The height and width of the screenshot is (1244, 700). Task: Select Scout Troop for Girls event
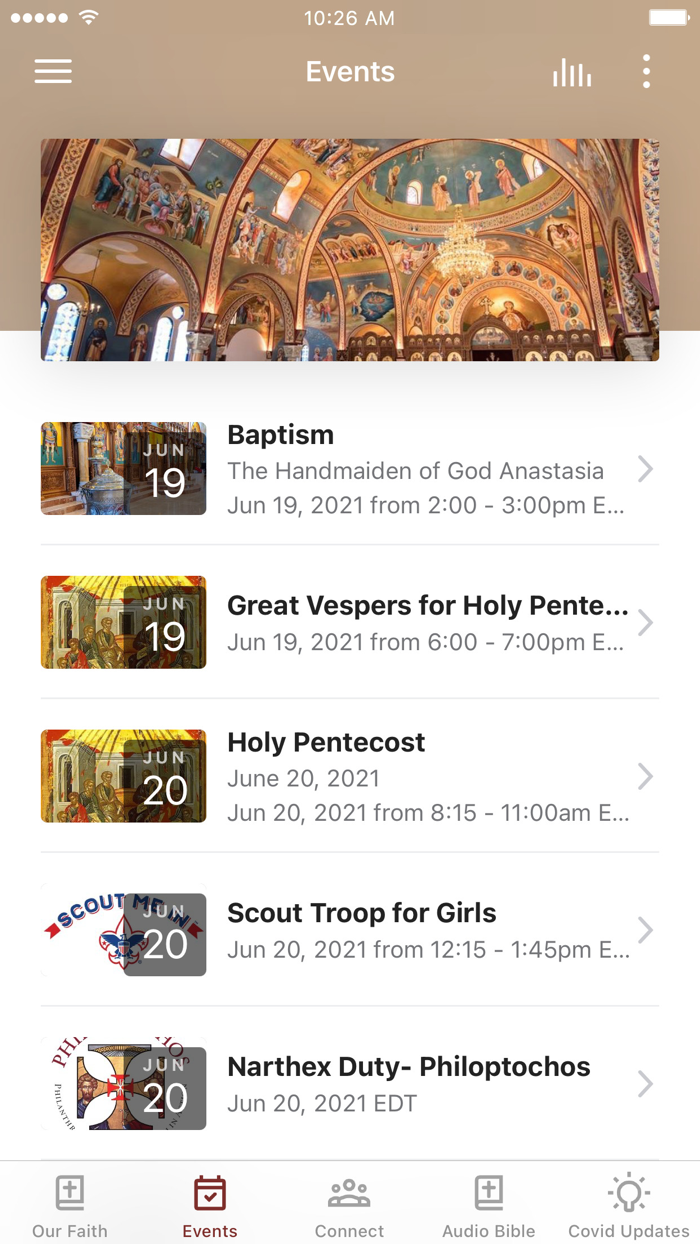click(350, 930)
